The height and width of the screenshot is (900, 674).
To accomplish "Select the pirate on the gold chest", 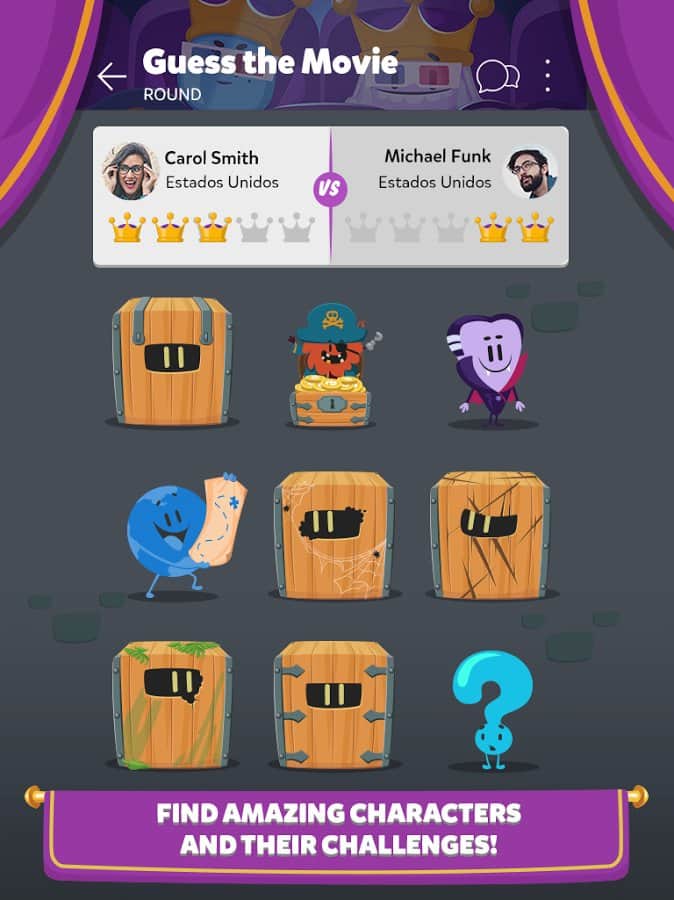I will 331,366.
